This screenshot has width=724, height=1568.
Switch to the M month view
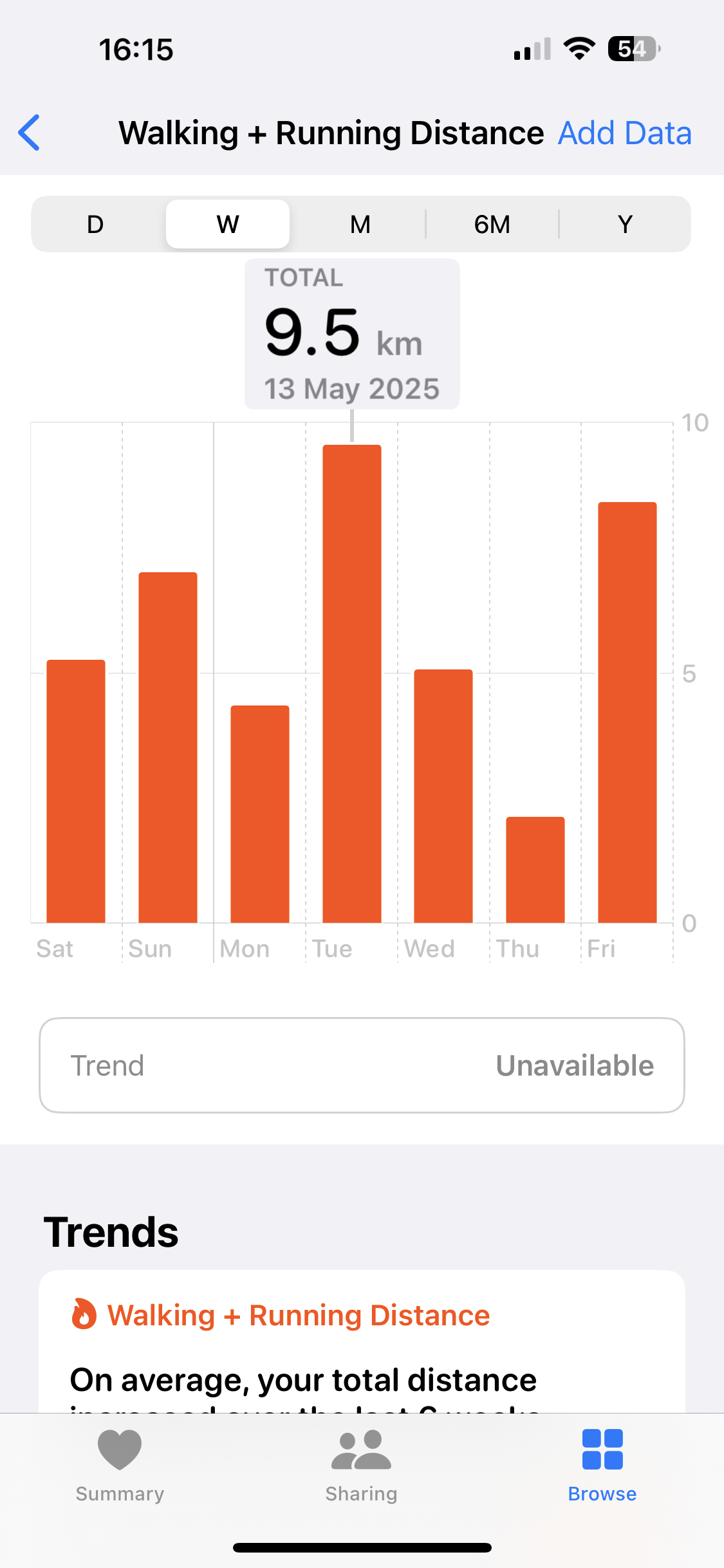point(360,225)
